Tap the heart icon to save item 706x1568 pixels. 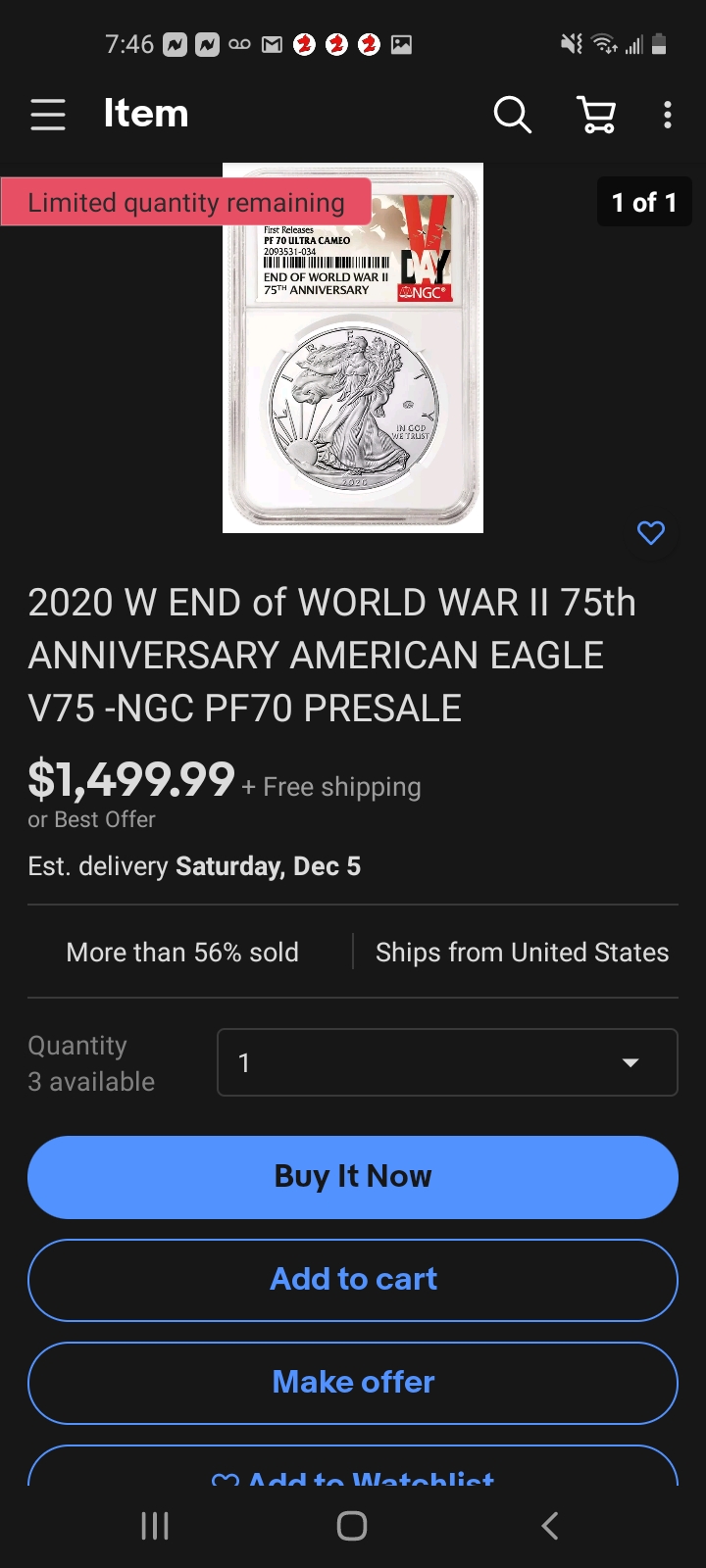click(651, 533)
